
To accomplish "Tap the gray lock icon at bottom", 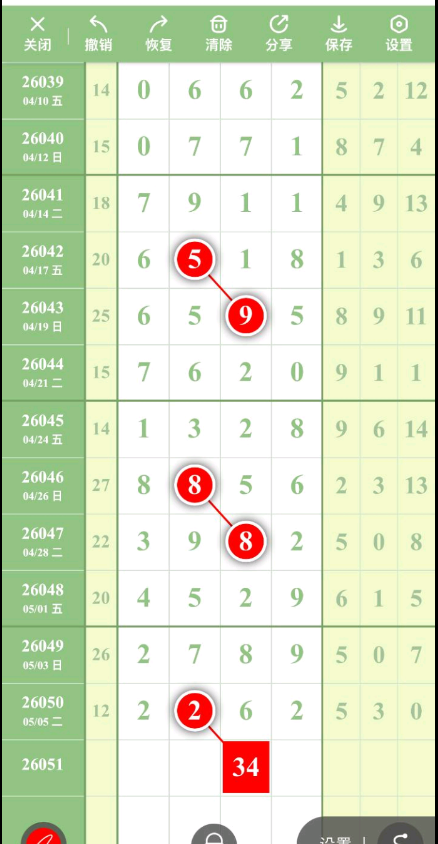I will (x=214, y=835).
